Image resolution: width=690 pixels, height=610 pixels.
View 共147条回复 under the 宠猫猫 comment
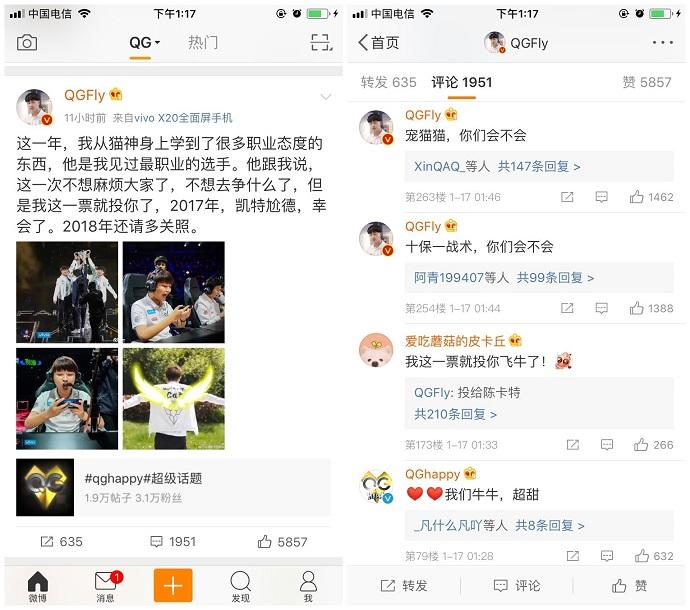point(538,167)
